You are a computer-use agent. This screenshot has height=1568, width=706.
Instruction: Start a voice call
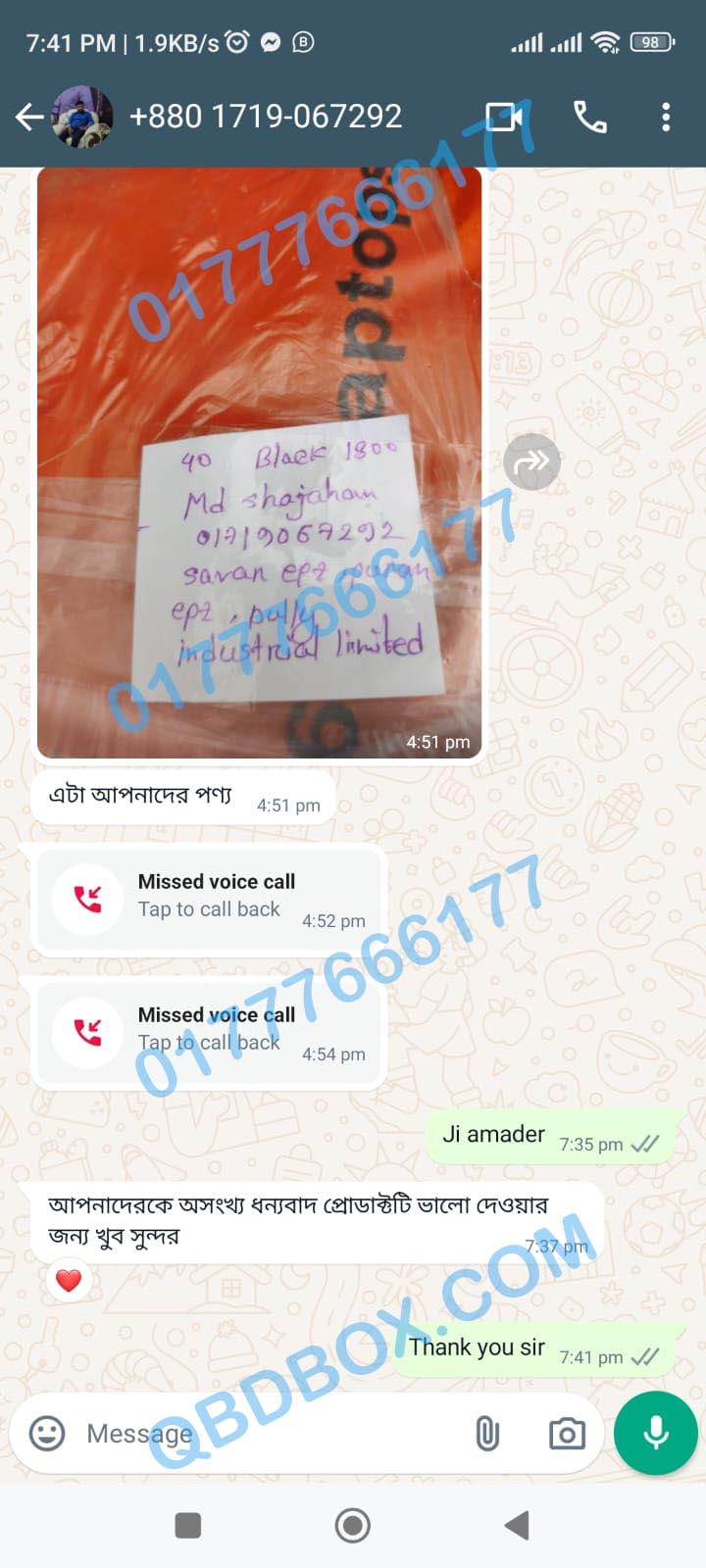point(589,118)
